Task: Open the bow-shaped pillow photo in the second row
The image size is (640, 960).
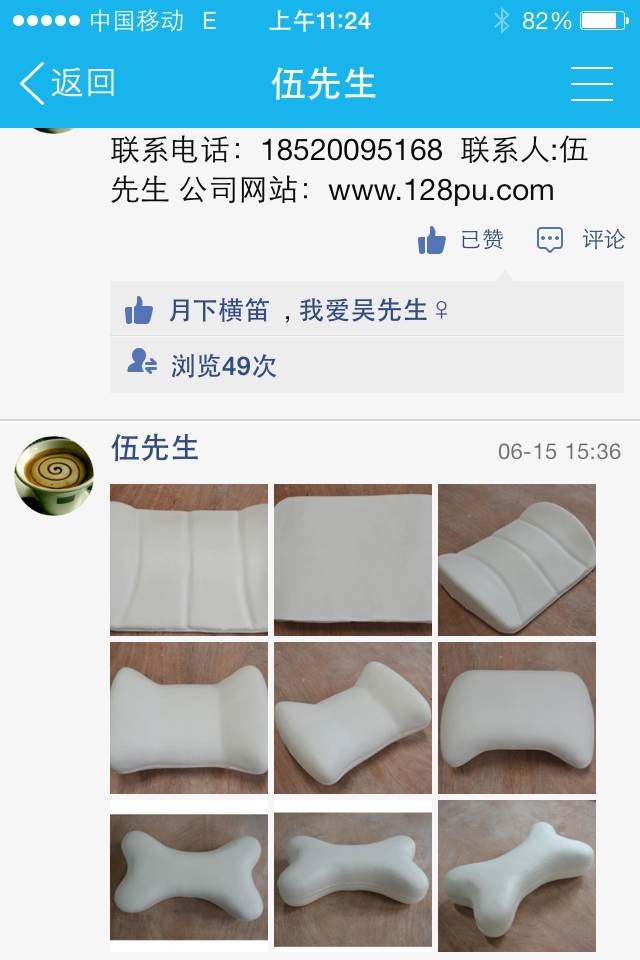Action: 189,718
